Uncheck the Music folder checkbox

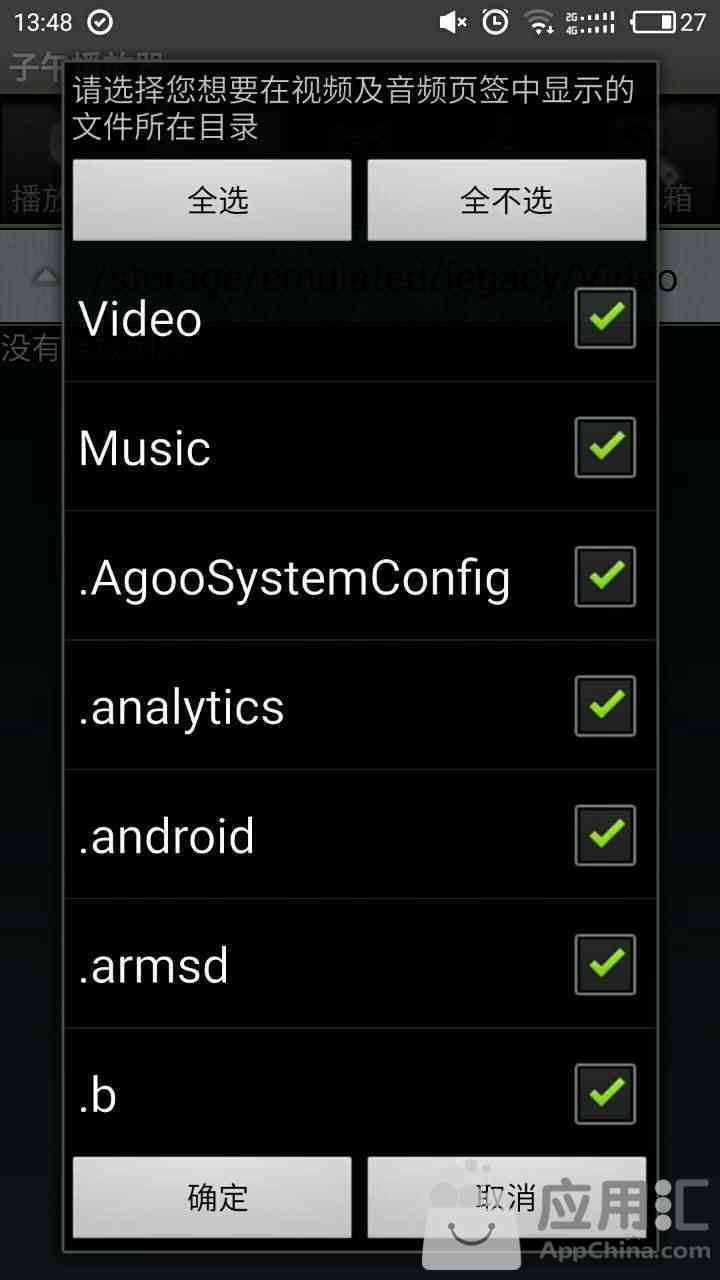(x=605, y=447)
